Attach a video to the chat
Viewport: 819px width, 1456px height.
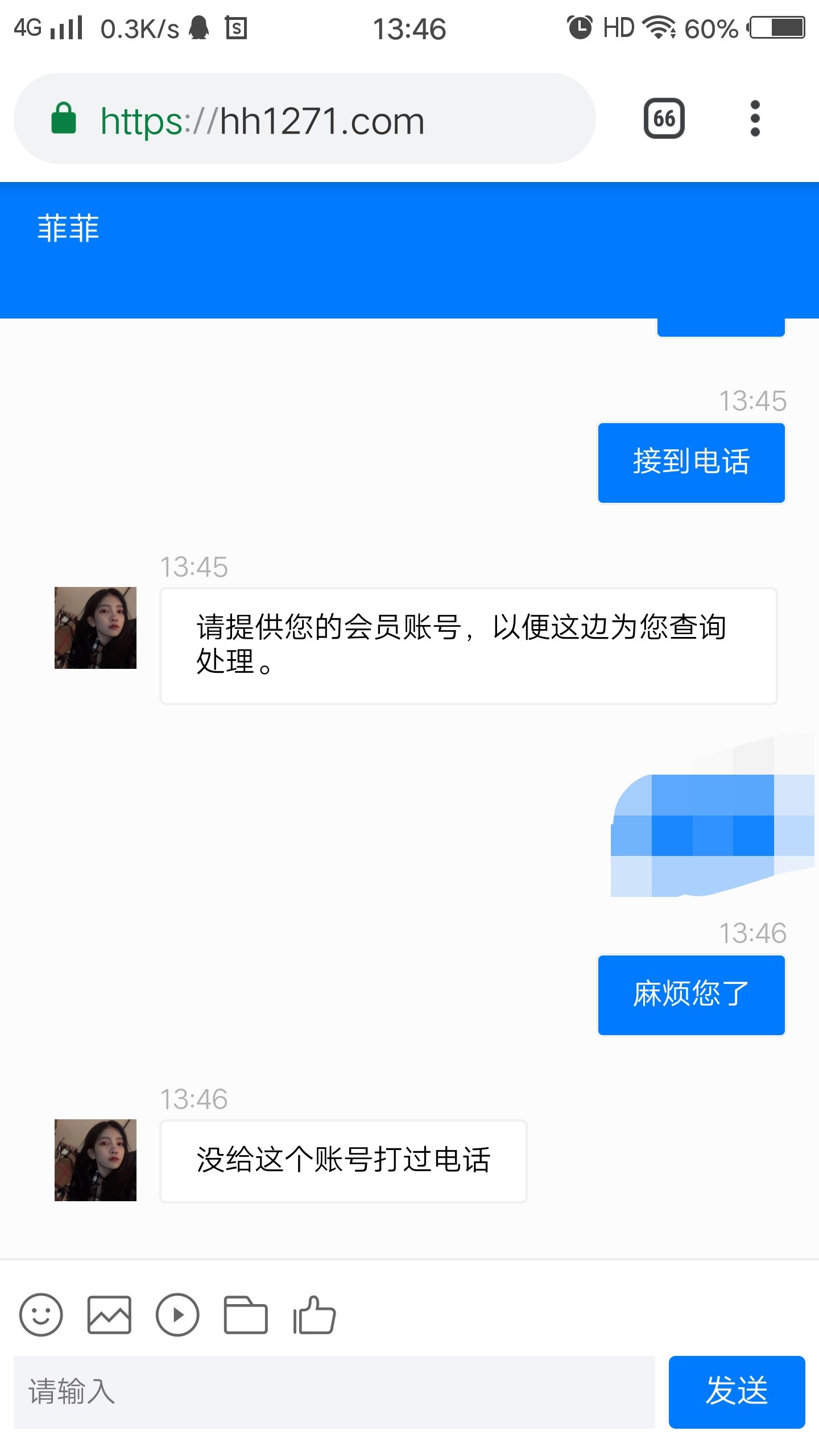click(177, 1314)
